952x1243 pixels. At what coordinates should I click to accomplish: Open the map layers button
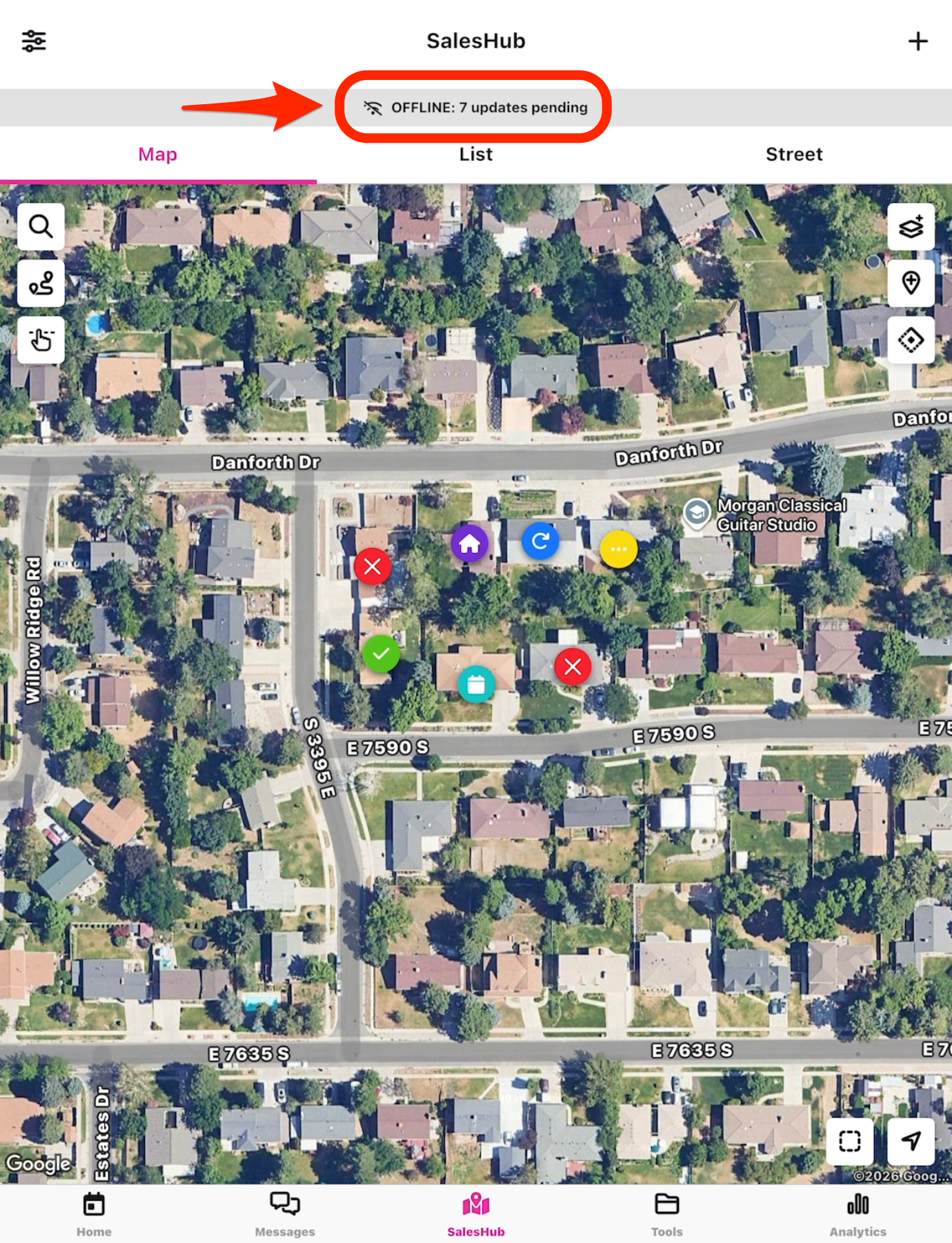tap(911, 226)
